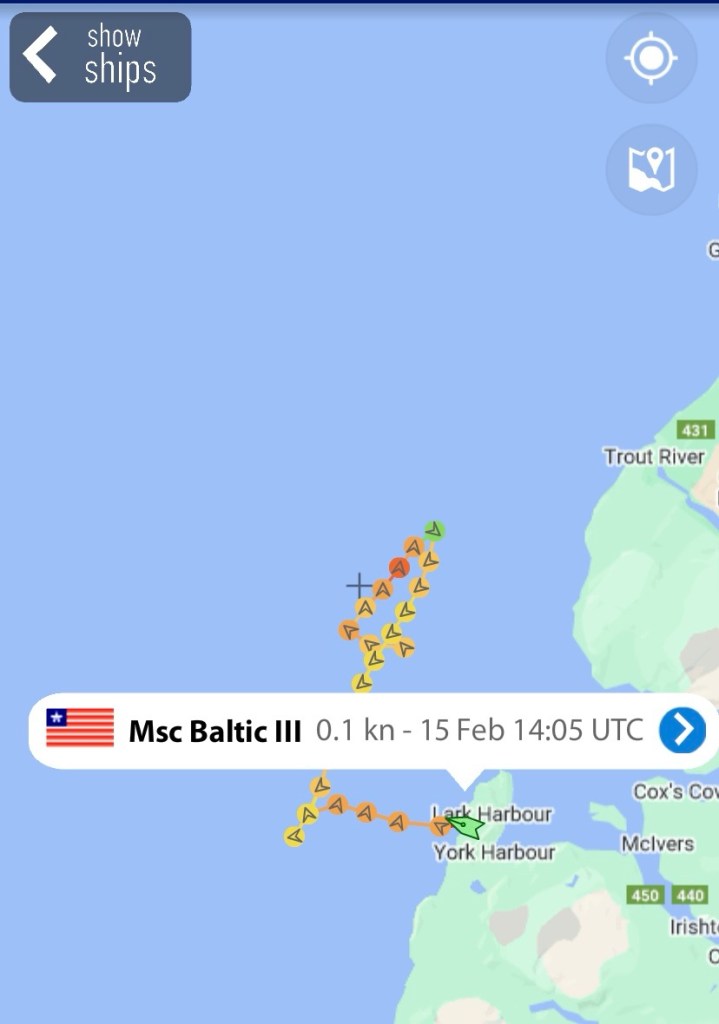719x1024 pixels.
Task: Select the green track point at route top
Action: point(434,529)
